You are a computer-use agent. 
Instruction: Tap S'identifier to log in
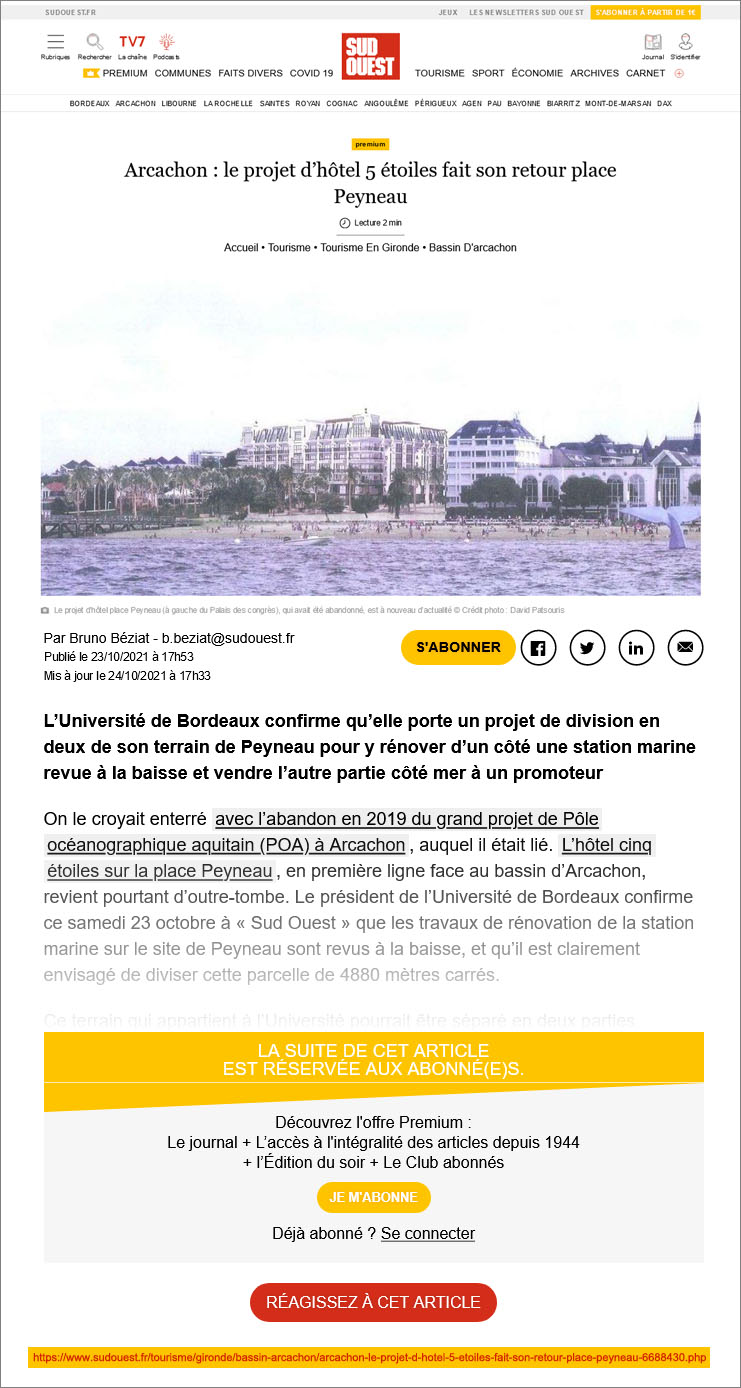tap(686, 45)
